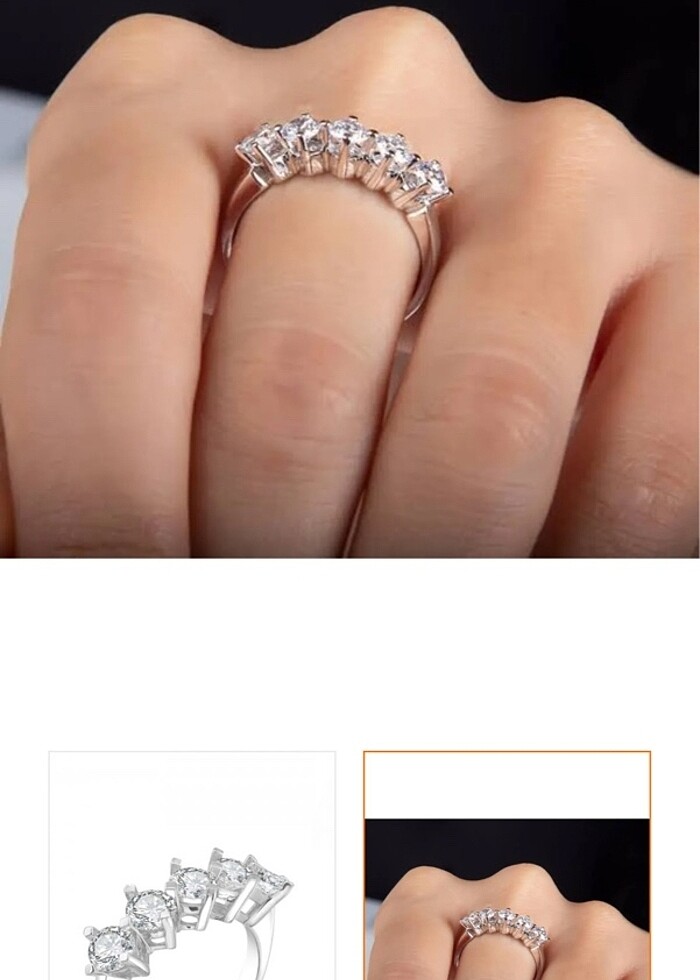700x980 pixels.
Task: Open the large ring-on-finger product photo
Action: click(350, 278)
